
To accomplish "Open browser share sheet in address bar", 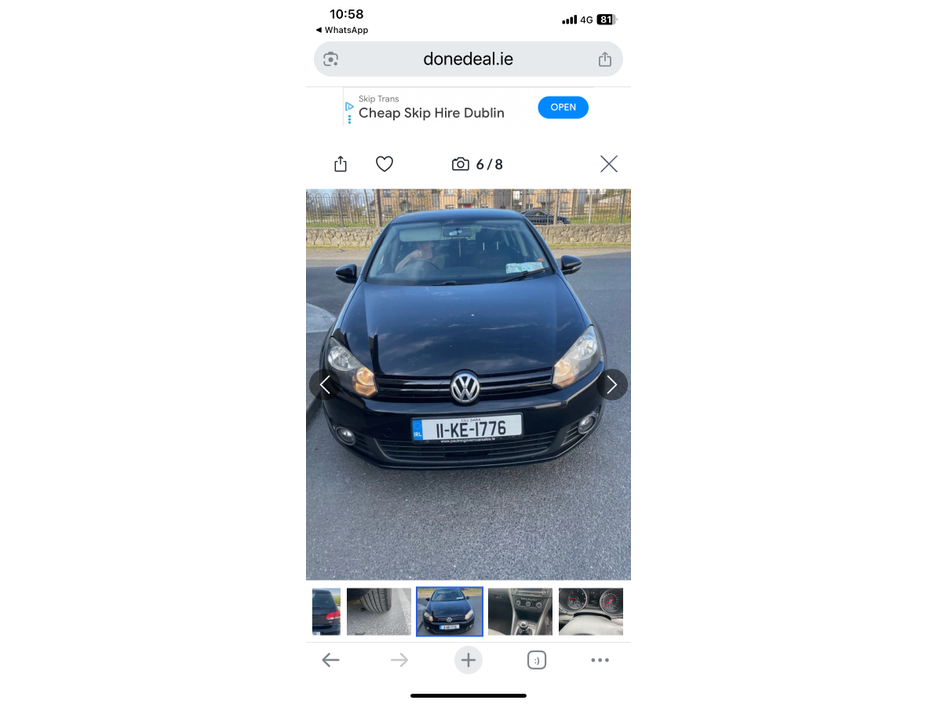I will click(604, 59).
